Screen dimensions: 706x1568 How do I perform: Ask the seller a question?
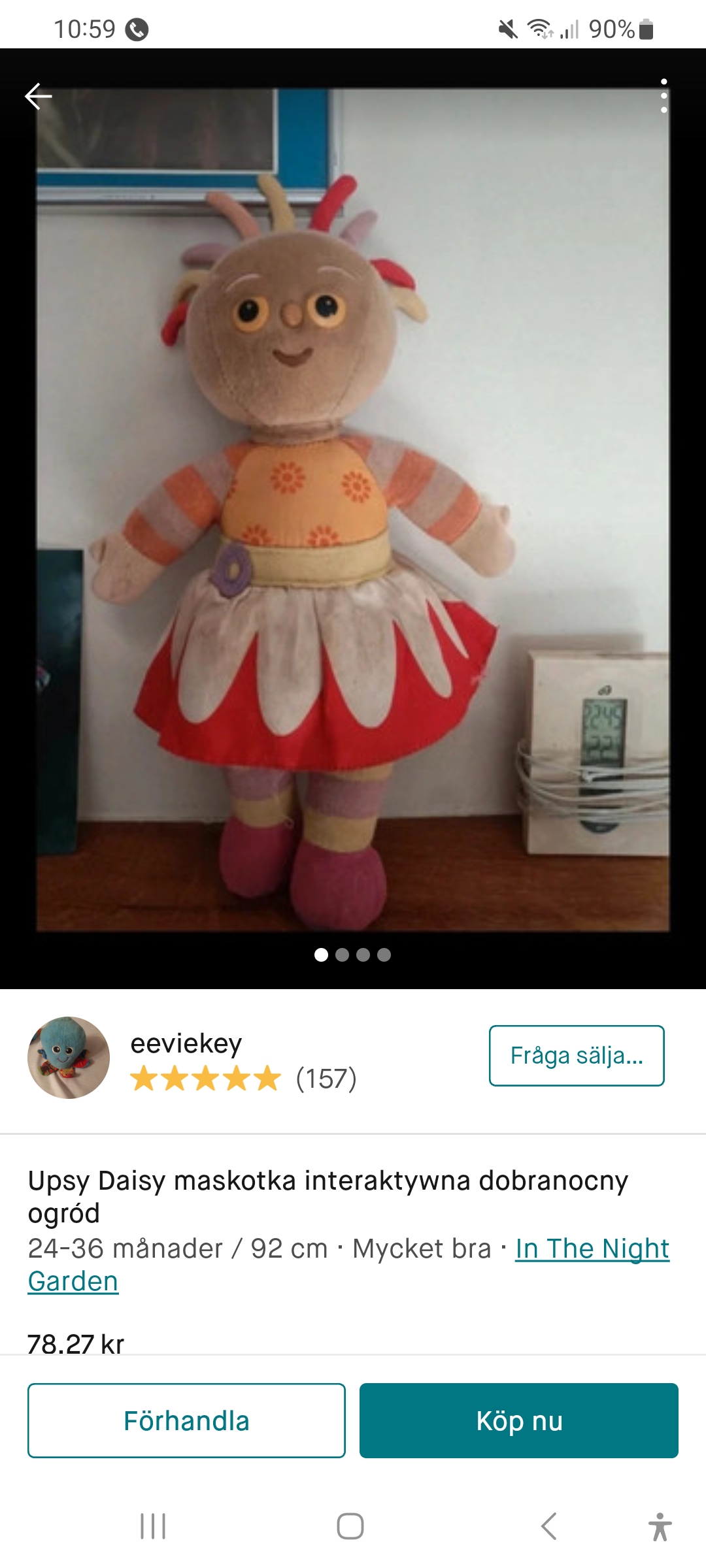pyautogui.click(x=576, y=1056)
